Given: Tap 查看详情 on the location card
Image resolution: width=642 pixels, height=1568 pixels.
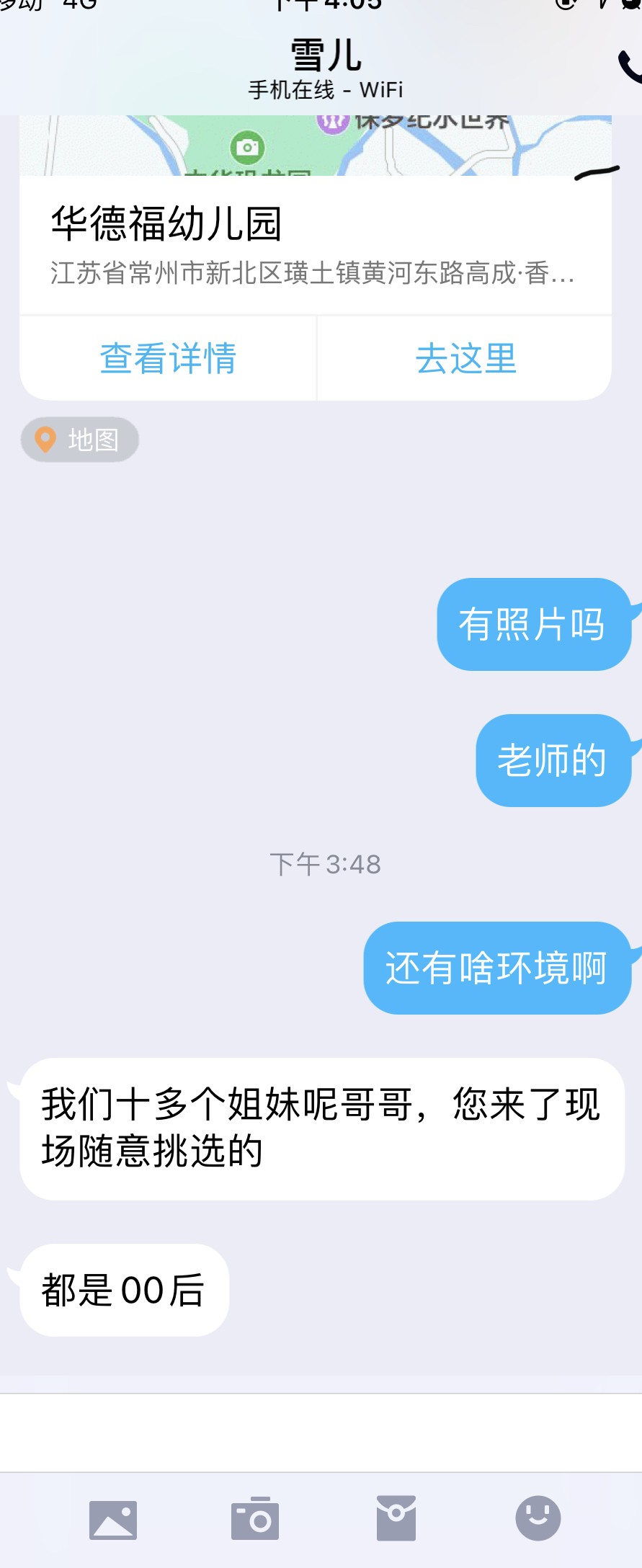Looking at the screenshot, I should pyautogui.click(x=168, y=358).
